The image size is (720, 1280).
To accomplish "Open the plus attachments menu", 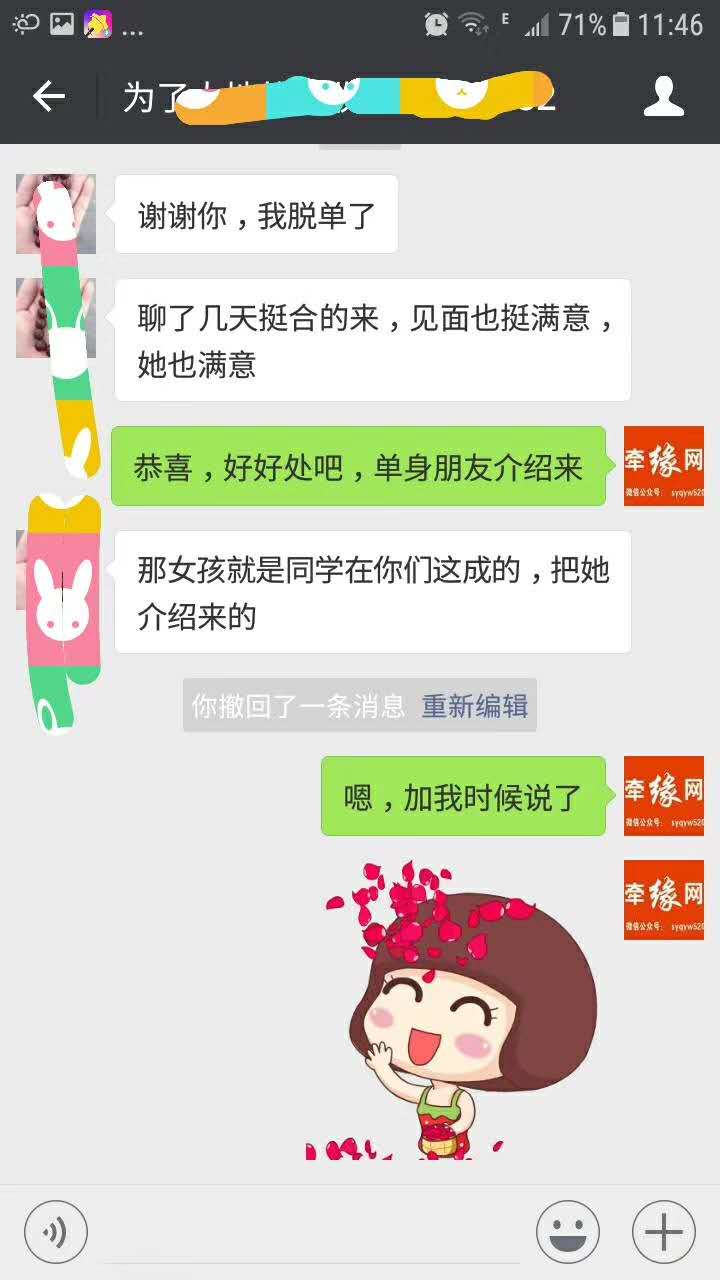I will (x=663, y=1231).
